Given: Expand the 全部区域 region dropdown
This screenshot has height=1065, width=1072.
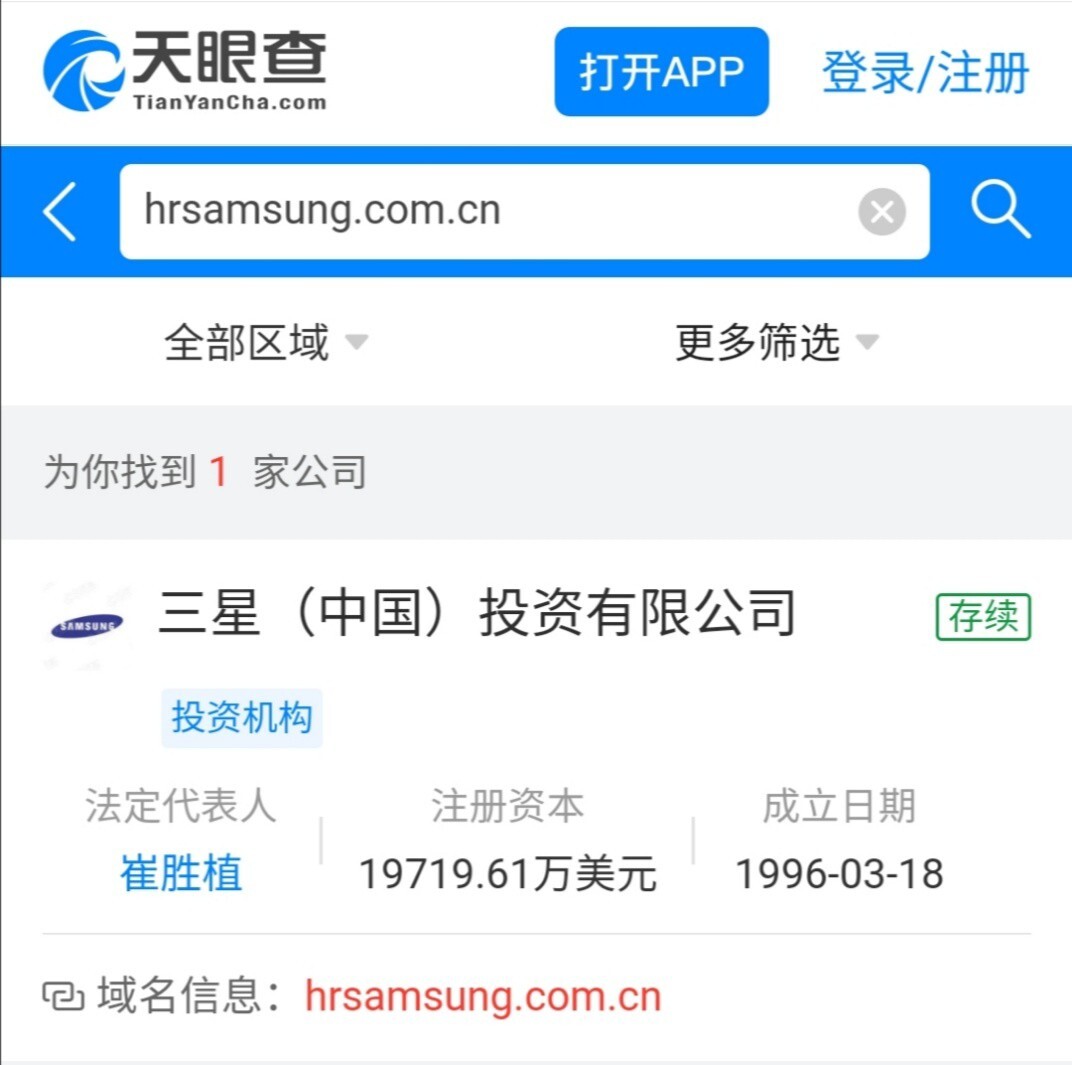Looking at the screenshot, I should tap(265, 343).
